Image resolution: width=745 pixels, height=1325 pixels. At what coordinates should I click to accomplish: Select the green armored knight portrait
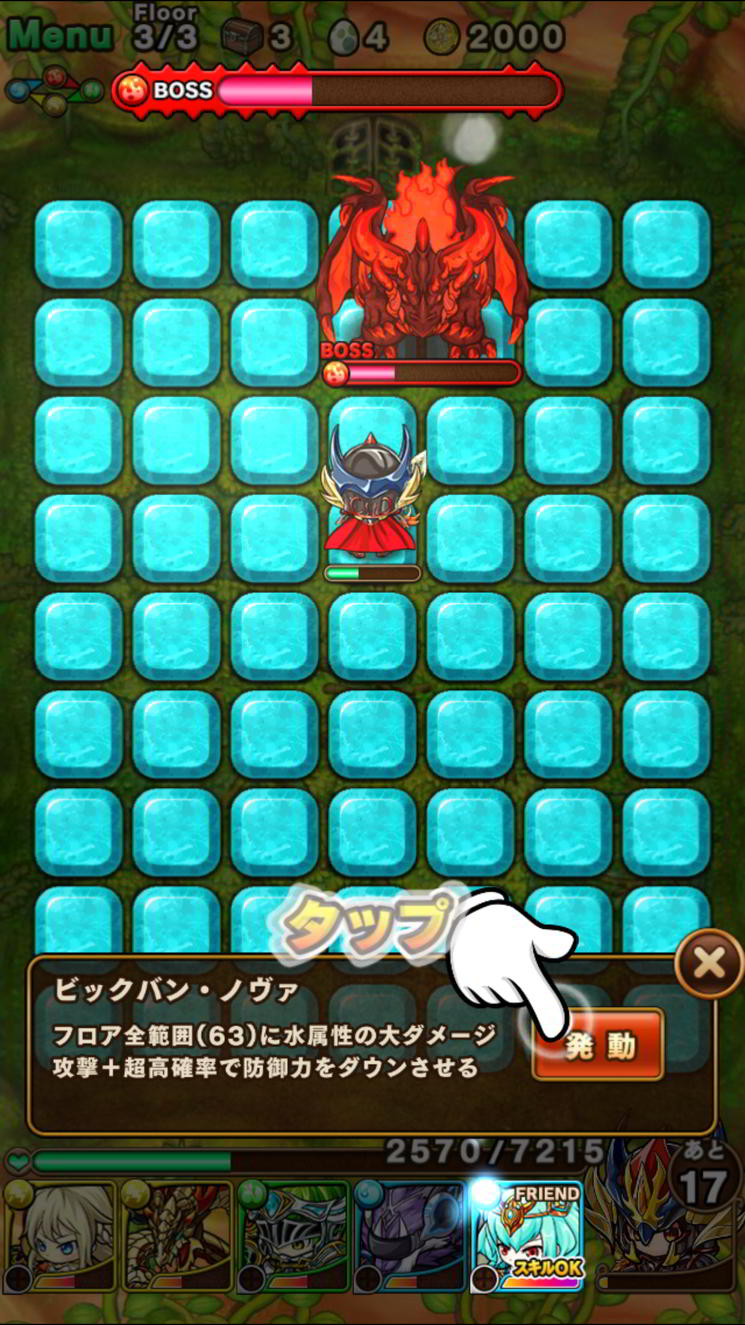(292, 1238)
